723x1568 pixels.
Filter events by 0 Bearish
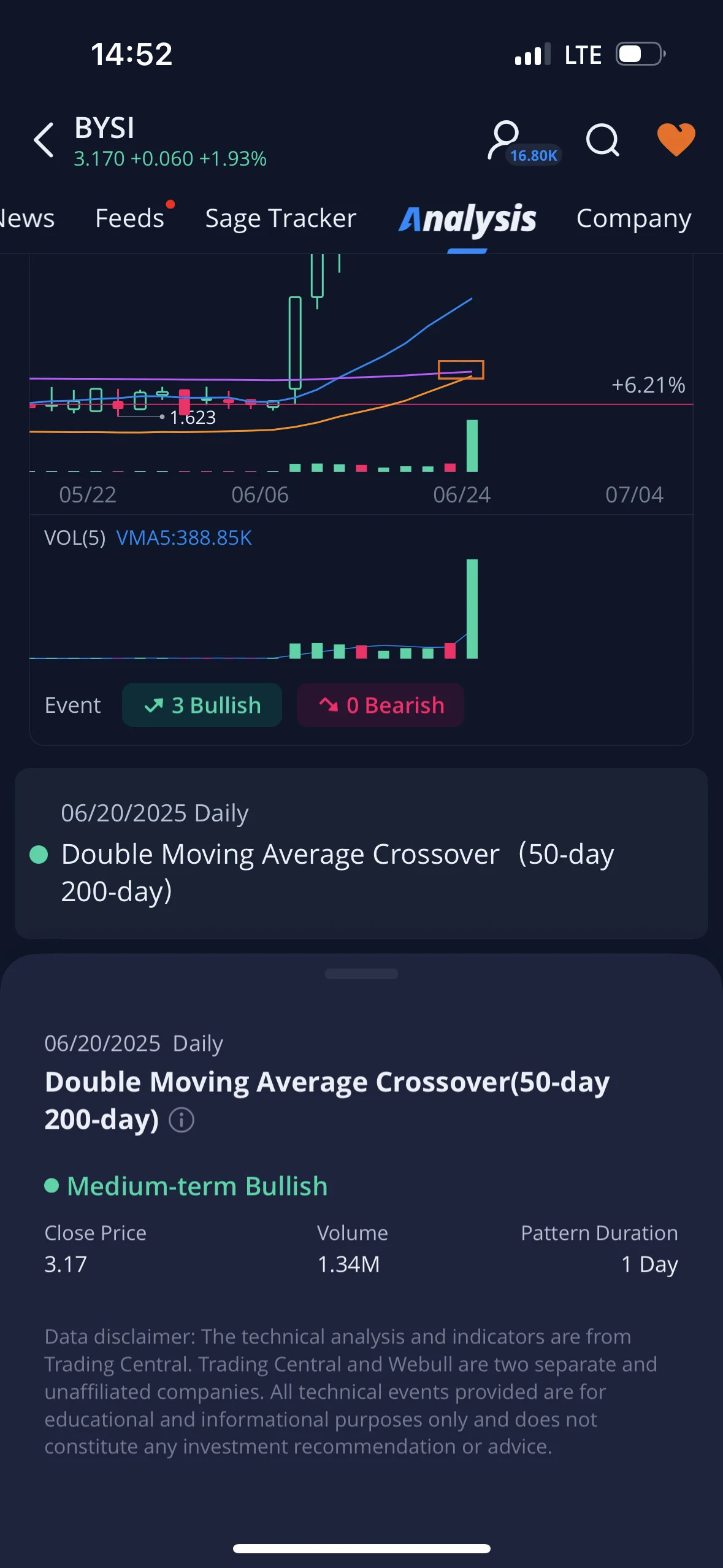(x=380, y=705)
